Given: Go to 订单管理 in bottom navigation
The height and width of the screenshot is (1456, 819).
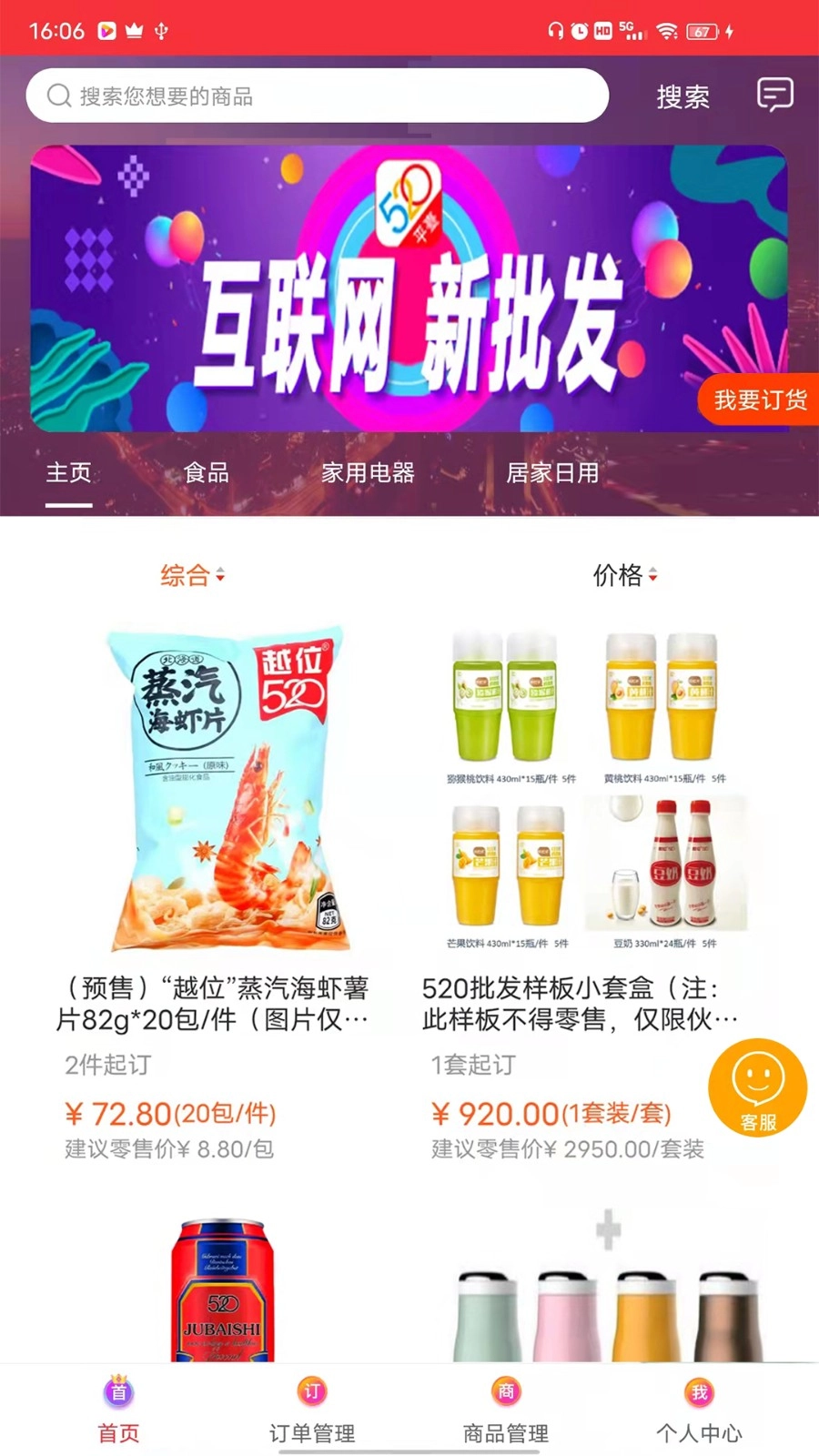Looking at the screenshot, I should pyautogui.click(x=312, y=1410).
